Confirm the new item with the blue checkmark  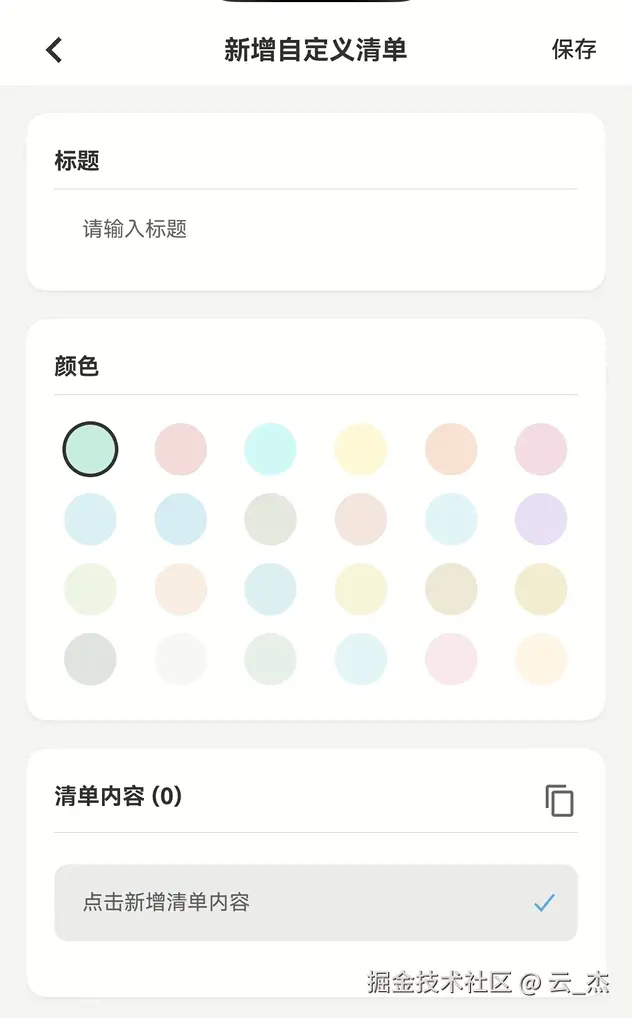[x=544, y=903]
